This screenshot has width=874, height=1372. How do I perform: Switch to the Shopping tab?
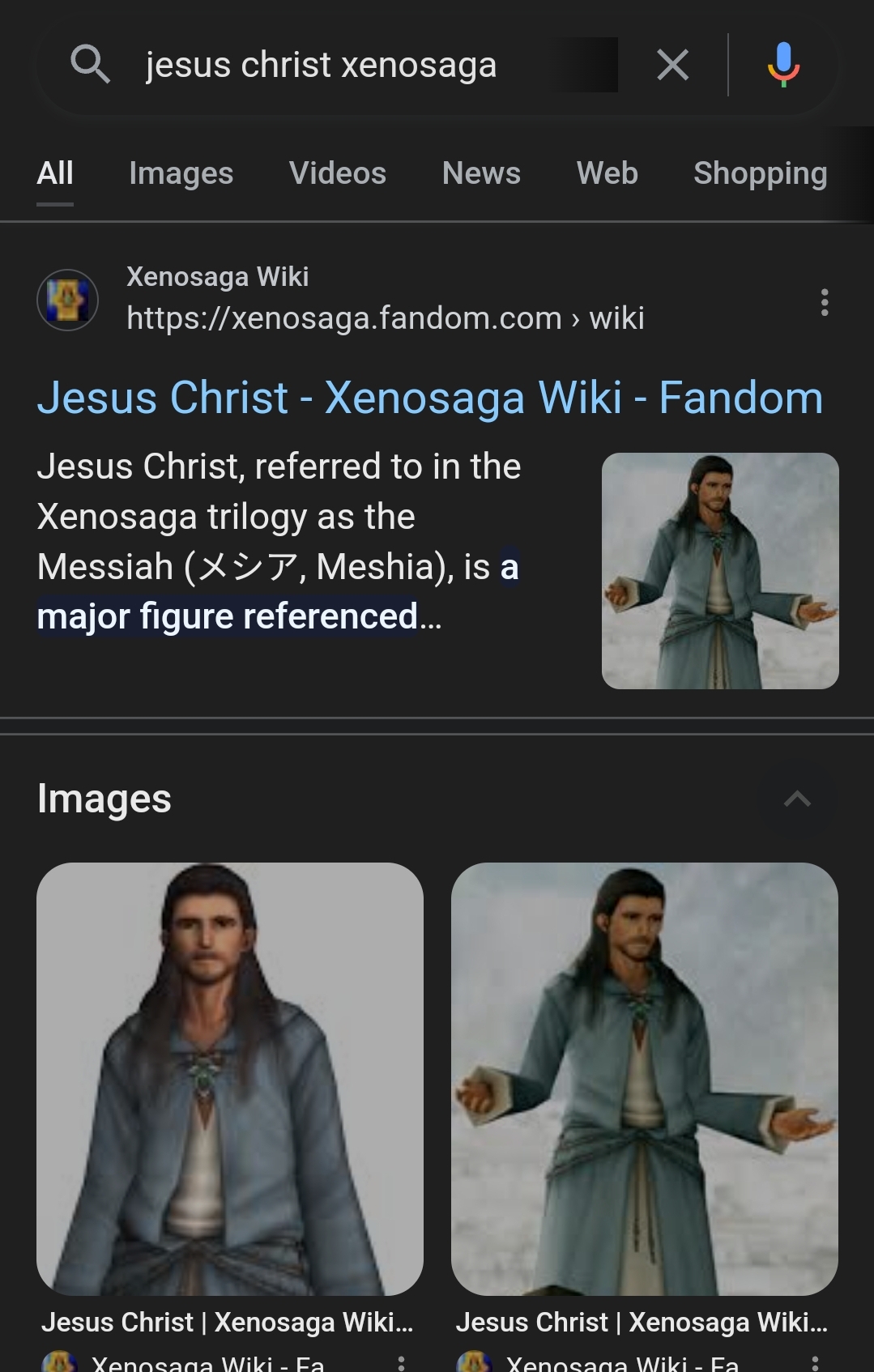(x=760, y=173)
